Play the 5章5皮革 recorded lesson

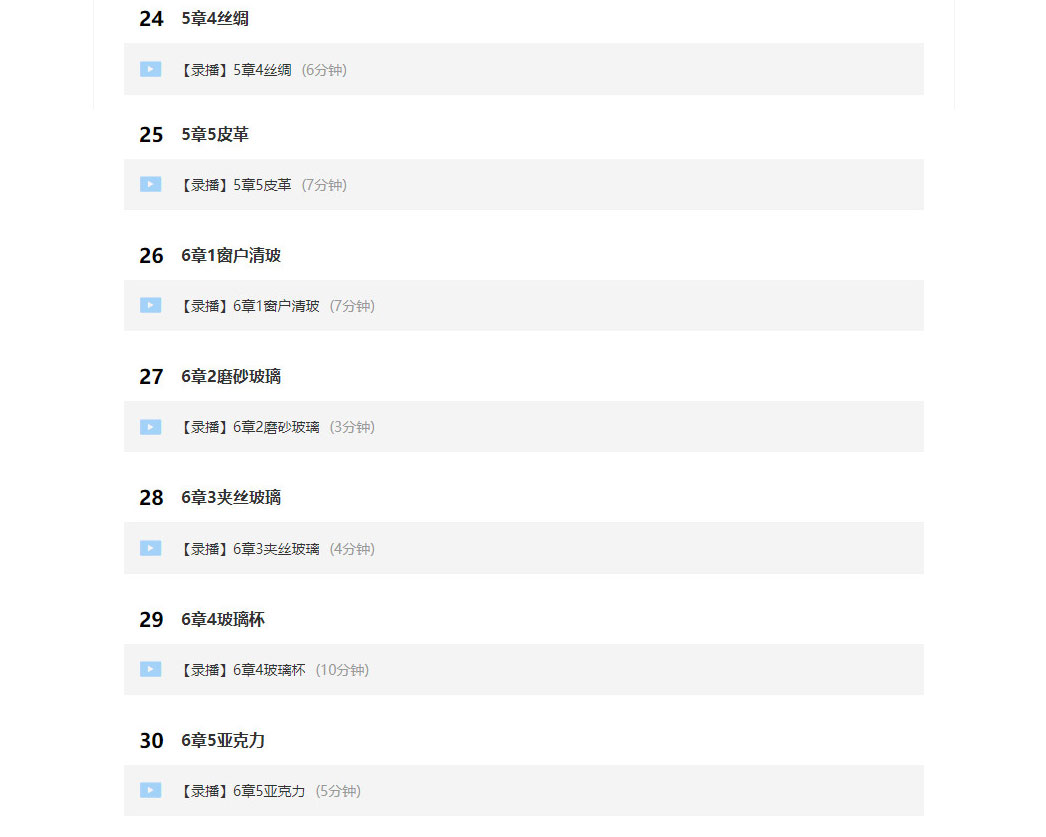524,185
